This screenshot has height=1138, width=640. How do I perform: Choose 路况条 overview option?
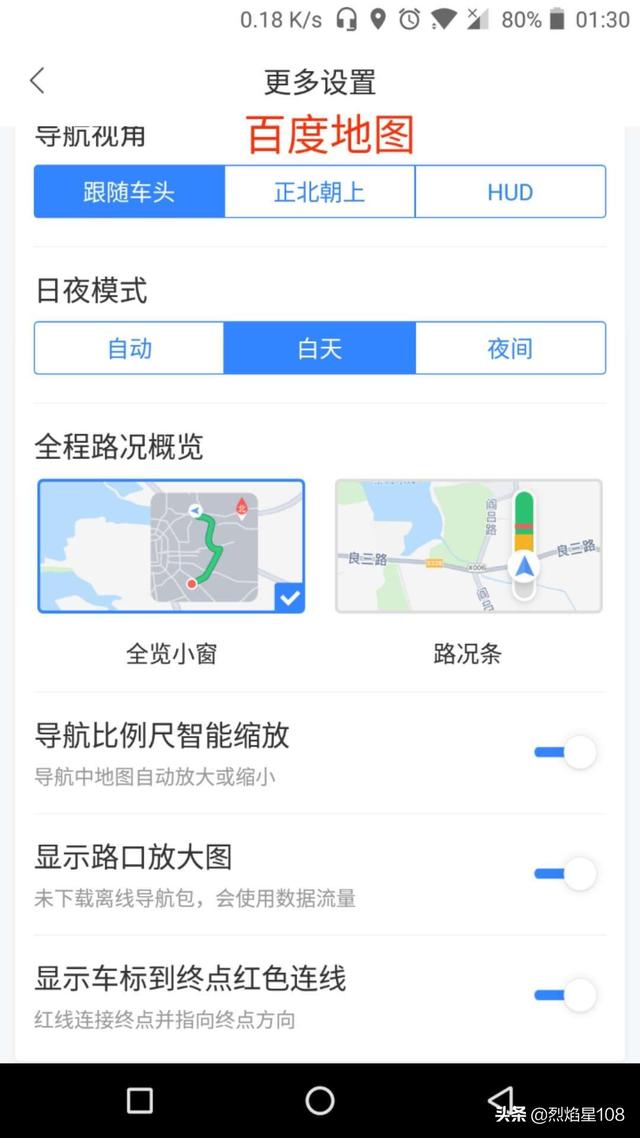click(468, 546)
